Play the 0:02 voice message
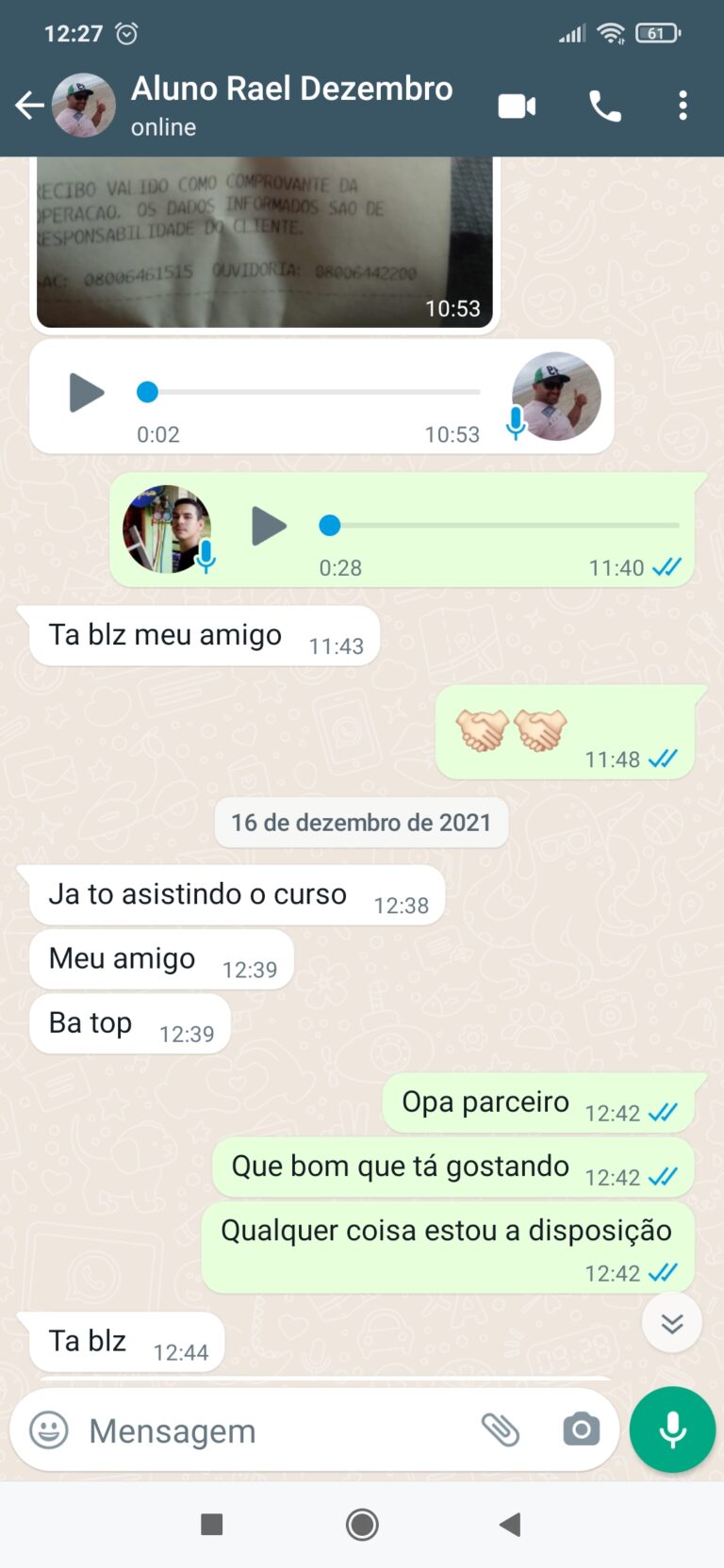Screen dimensions: 724x1568 click(x=87, y=392)
